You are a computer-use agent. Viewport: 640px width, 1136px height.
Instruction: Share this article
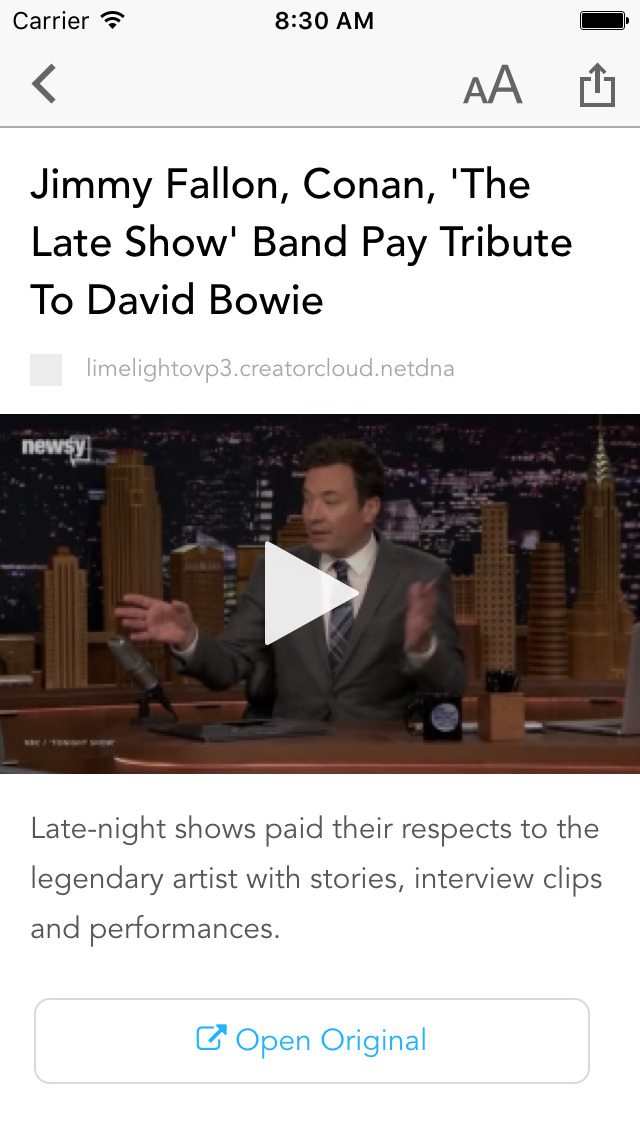coord(597,85)
